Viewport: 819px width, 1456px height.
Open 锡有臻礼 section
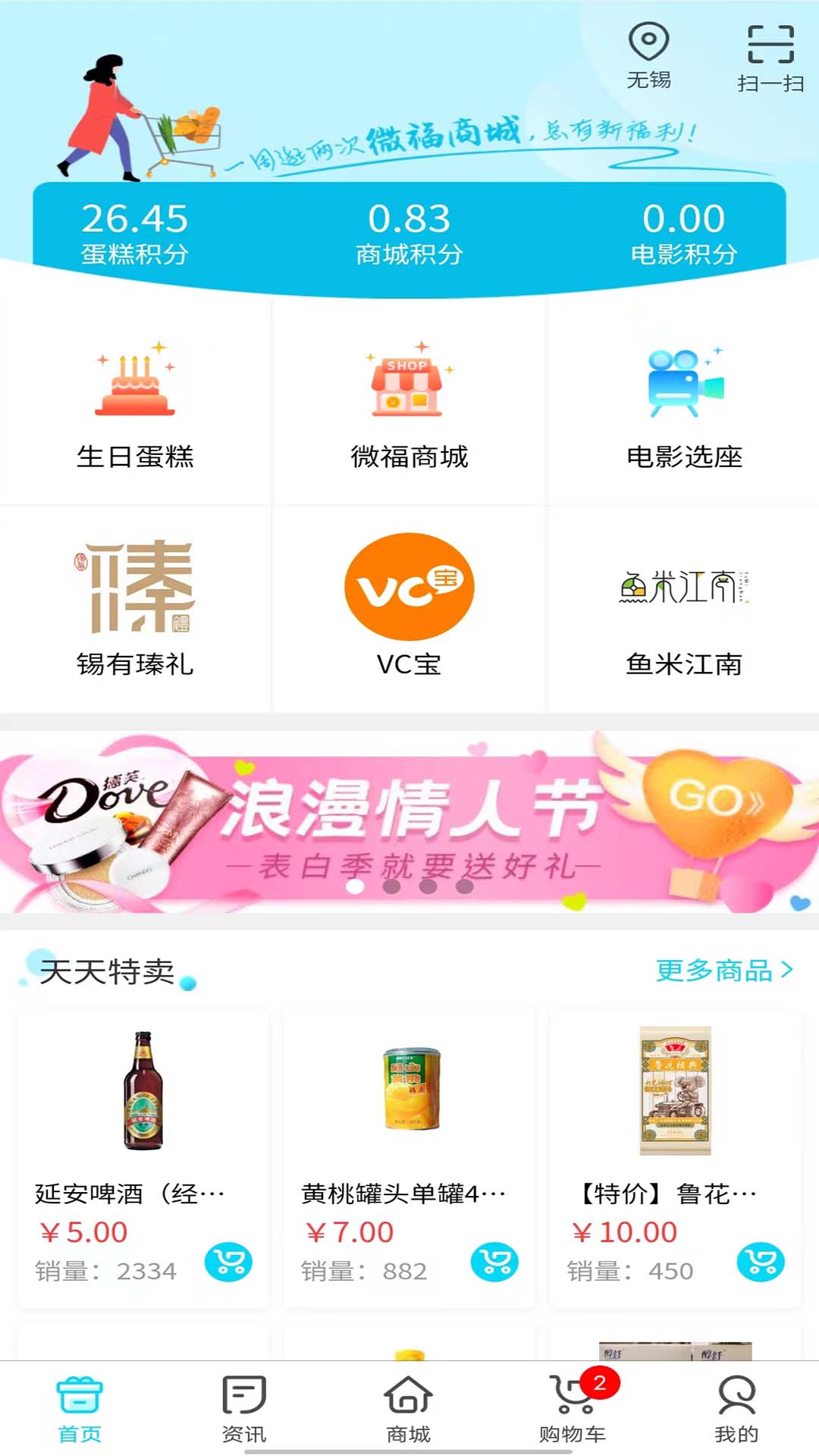coord(135,607)
